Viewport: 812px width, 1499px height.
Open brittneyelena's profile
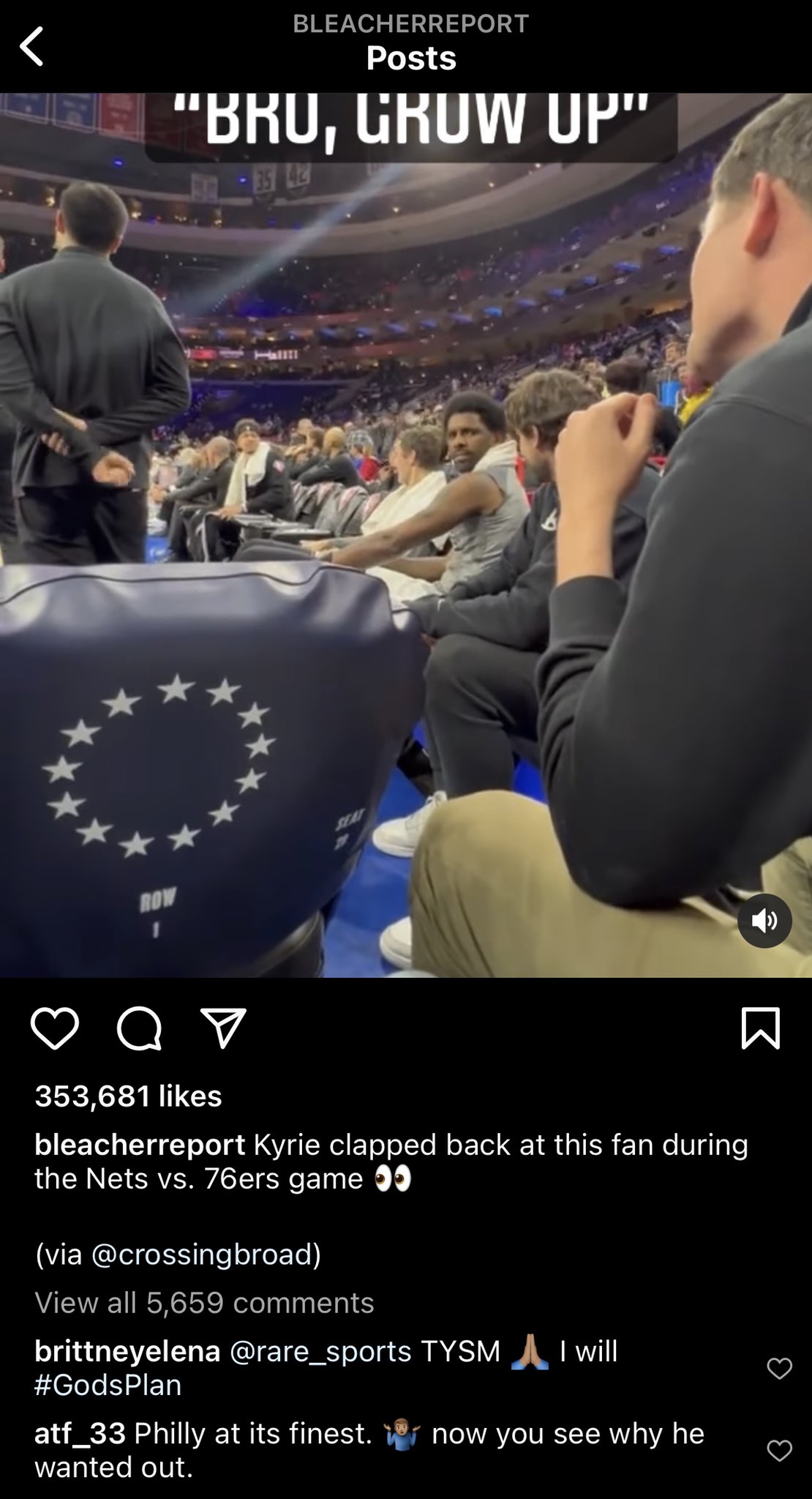127,1351
